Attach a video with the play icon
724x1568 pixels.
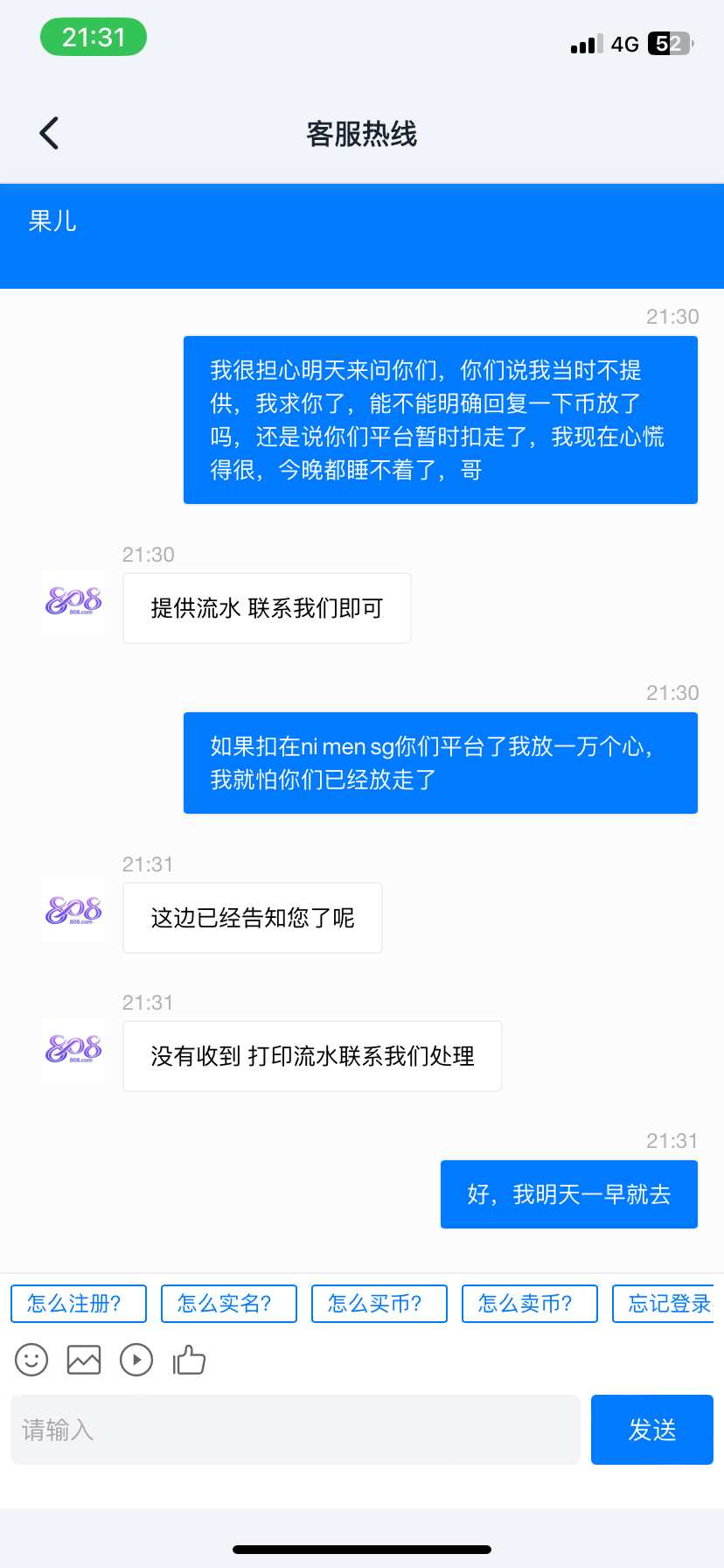[136, 1360]
